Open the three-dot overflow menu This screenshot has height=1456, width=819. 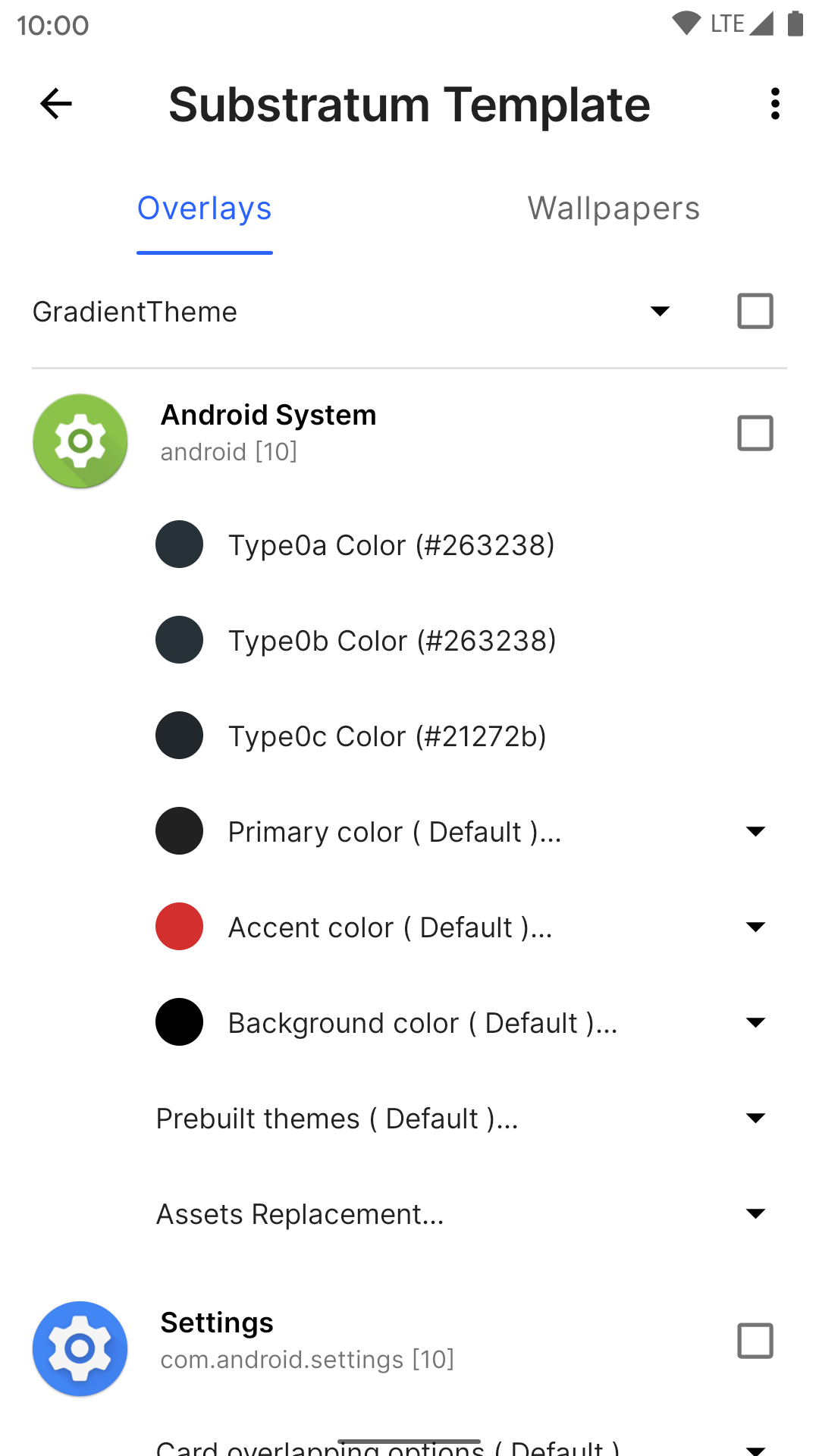[775, 104]
